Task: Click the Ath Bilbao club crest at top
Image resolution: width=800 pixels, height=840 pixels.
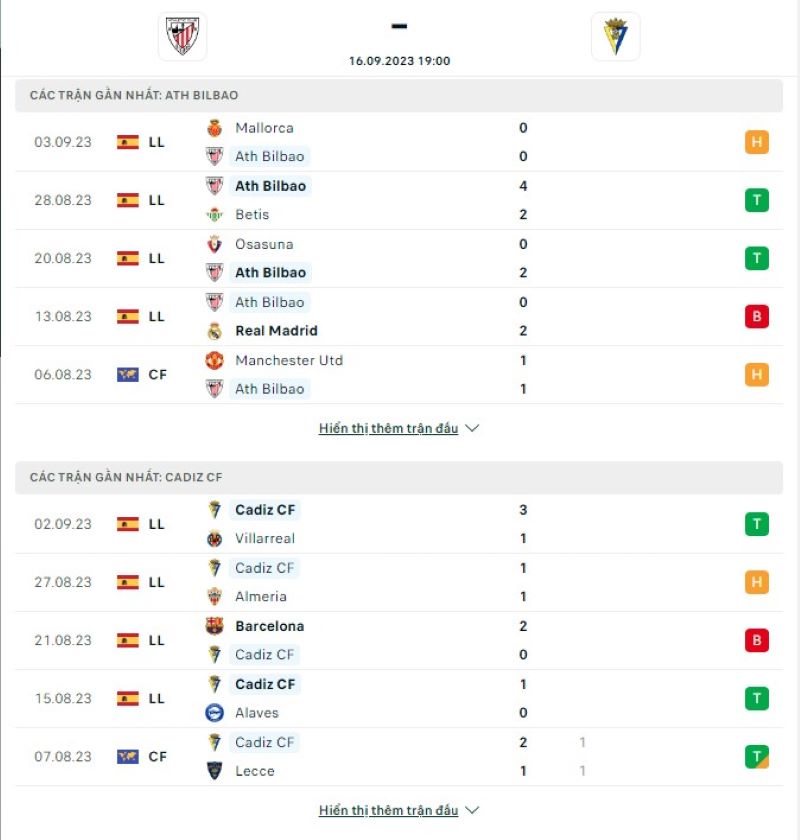Action: pyautogui.click(x=185, y=36)
